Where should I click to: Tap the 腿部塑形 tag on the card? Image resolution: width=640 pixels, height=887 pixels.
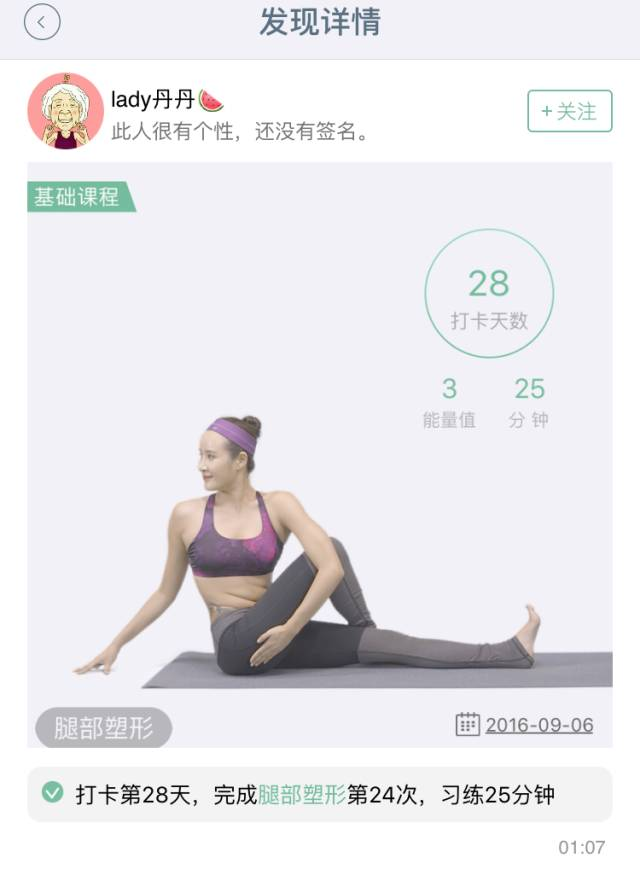tap(104, 728)
